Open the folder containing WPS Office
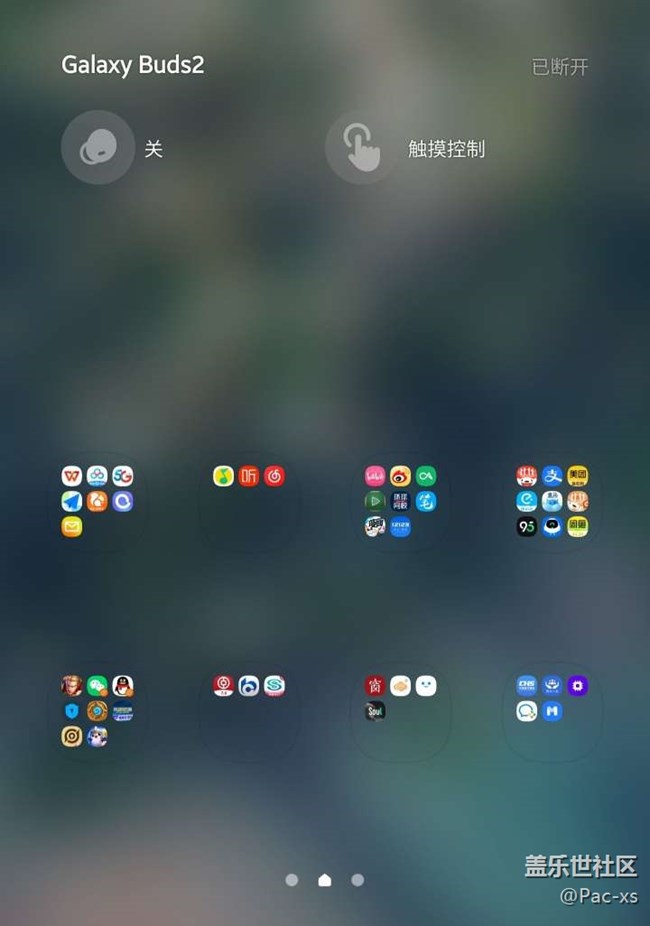This screenshot has width=650, height=926. point(97,501)
